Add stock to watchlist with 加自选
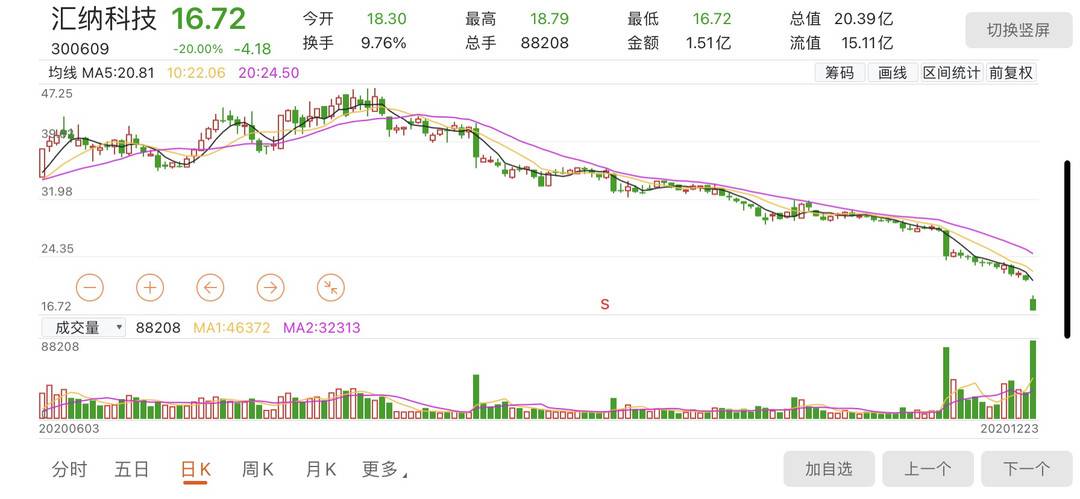This screenshot has width=1080, height=499. 829,468
